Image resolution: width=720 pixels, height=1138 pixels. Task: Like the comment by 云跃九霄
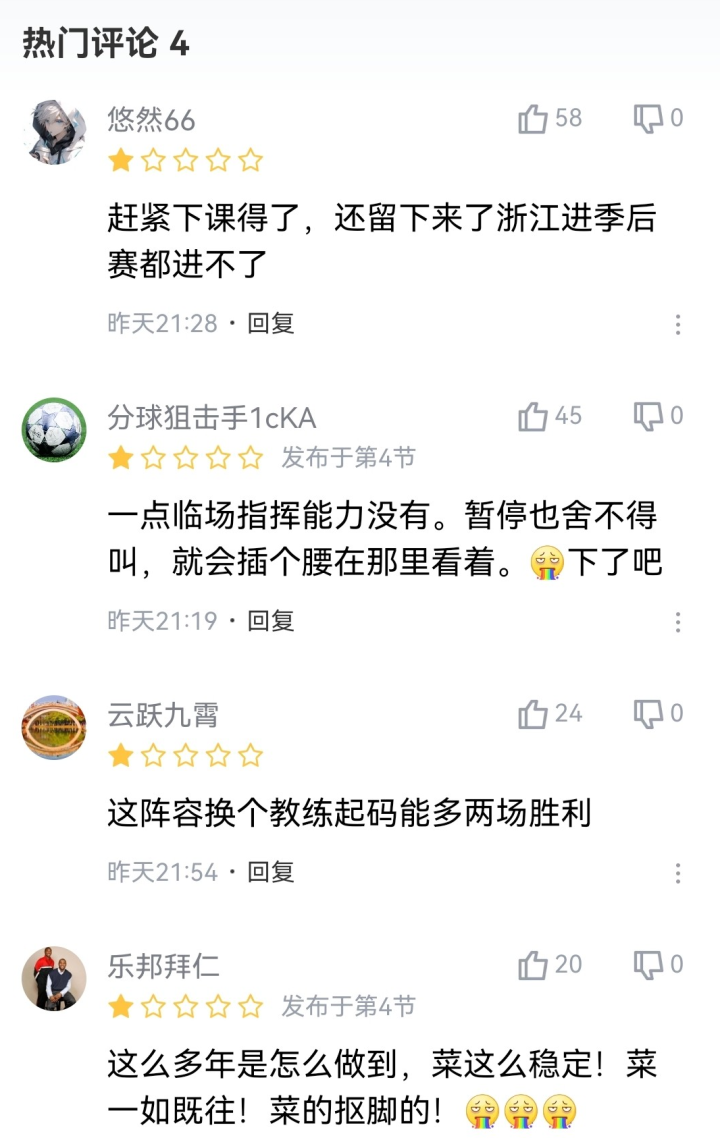tap(533, 715)
